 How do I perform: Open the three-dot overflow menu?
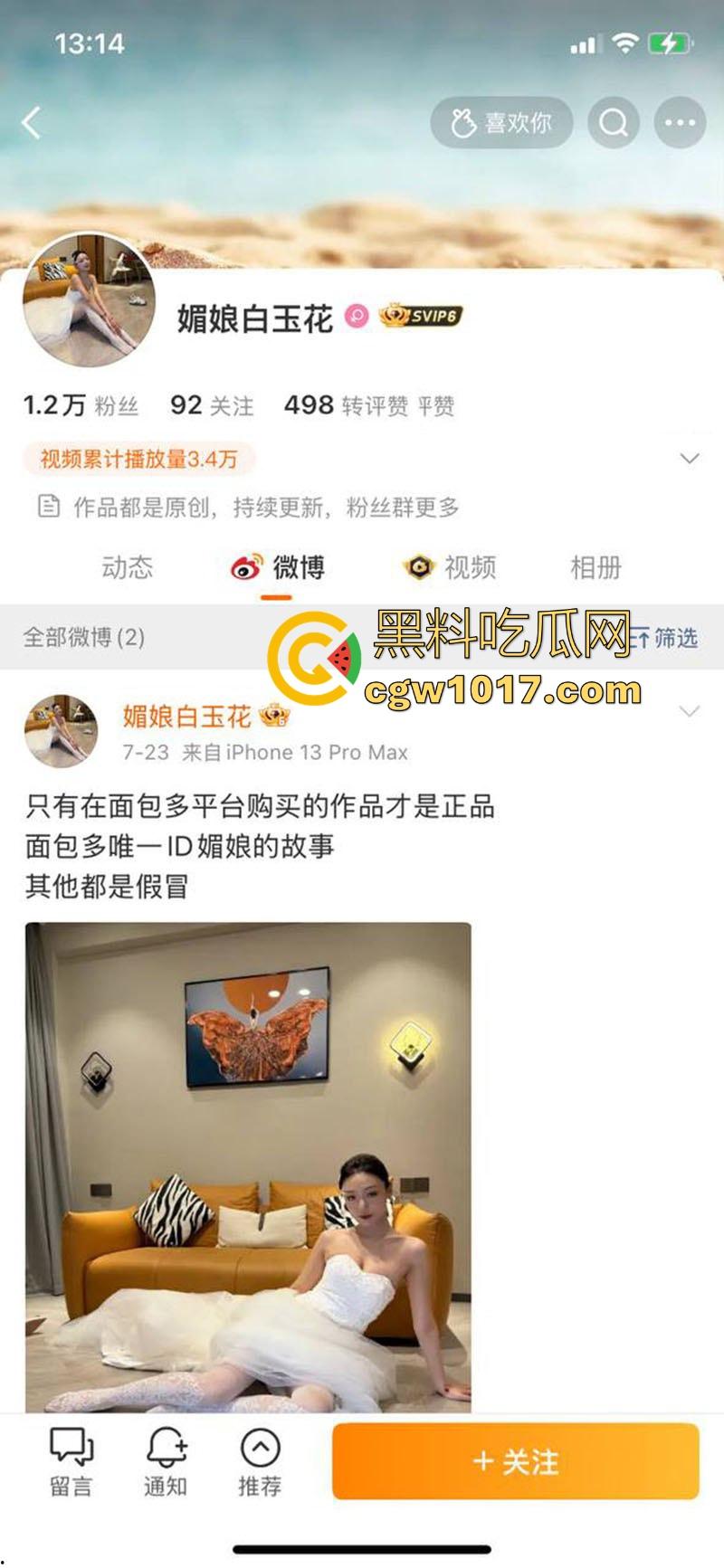(680, 122)
